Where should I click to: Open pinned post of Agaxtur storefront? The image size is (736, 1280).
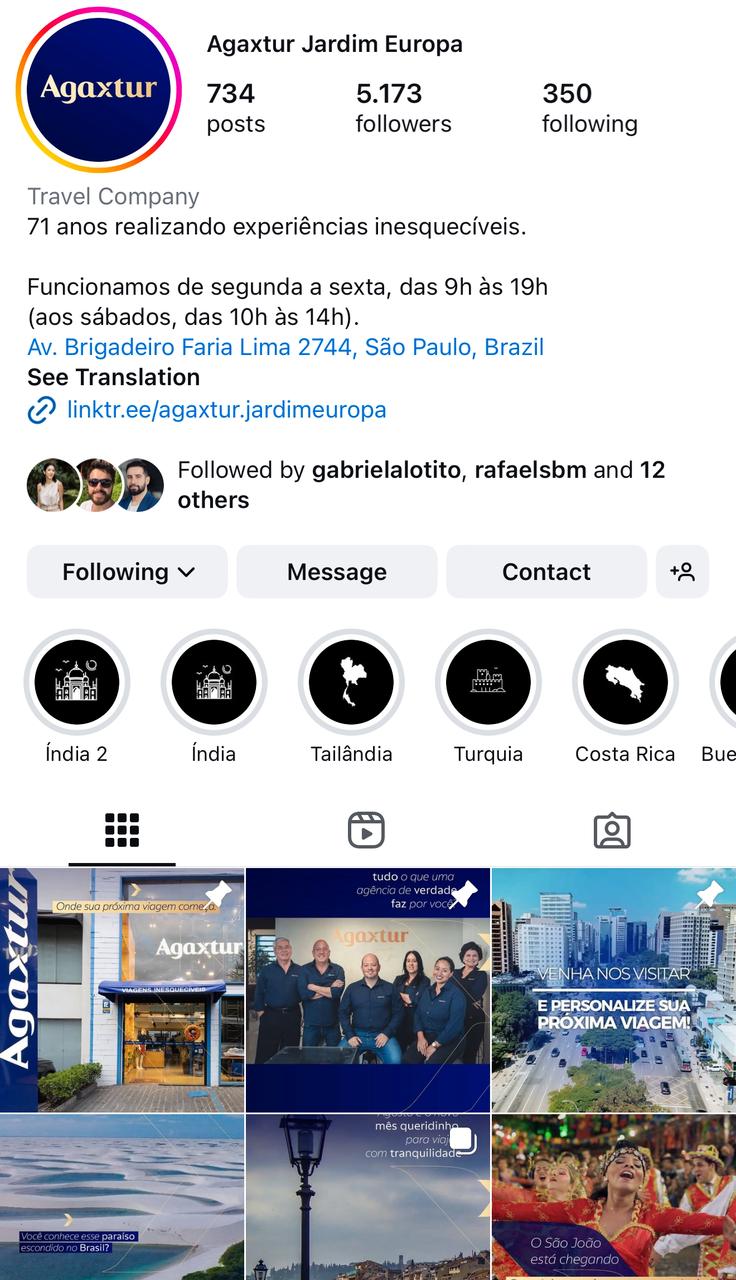click(x=122, y=989)
